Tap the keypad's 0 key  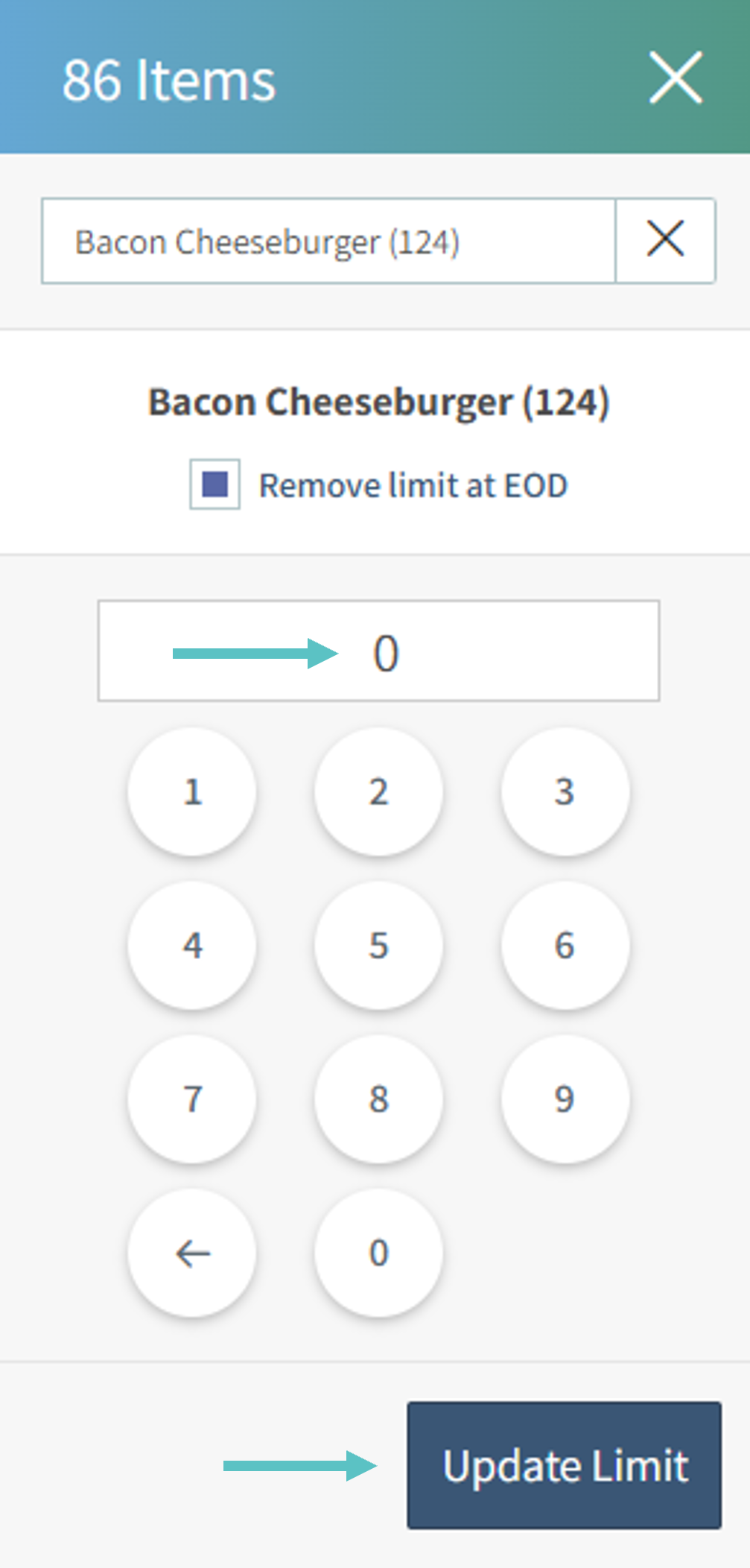pos(378,1253)
